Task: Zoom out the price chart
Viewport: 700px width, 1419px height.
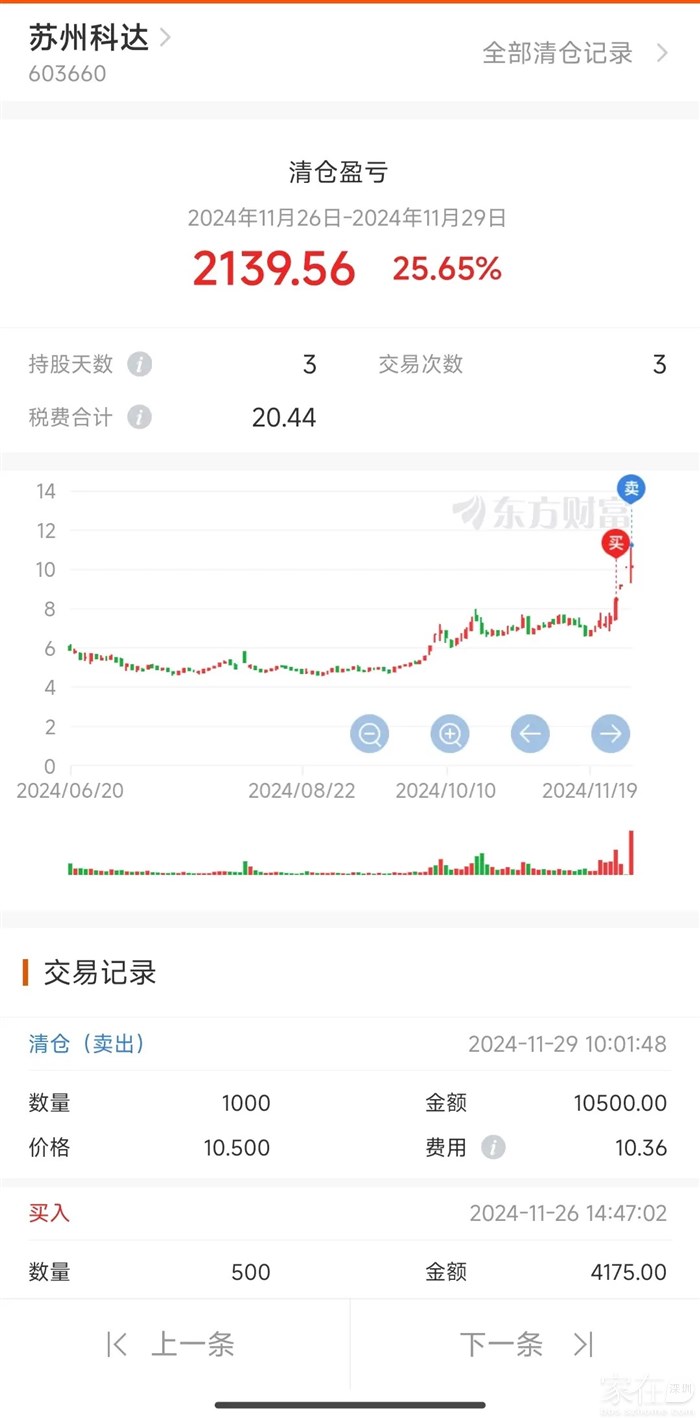Action: pyautogui.click(x=370, y=734)
